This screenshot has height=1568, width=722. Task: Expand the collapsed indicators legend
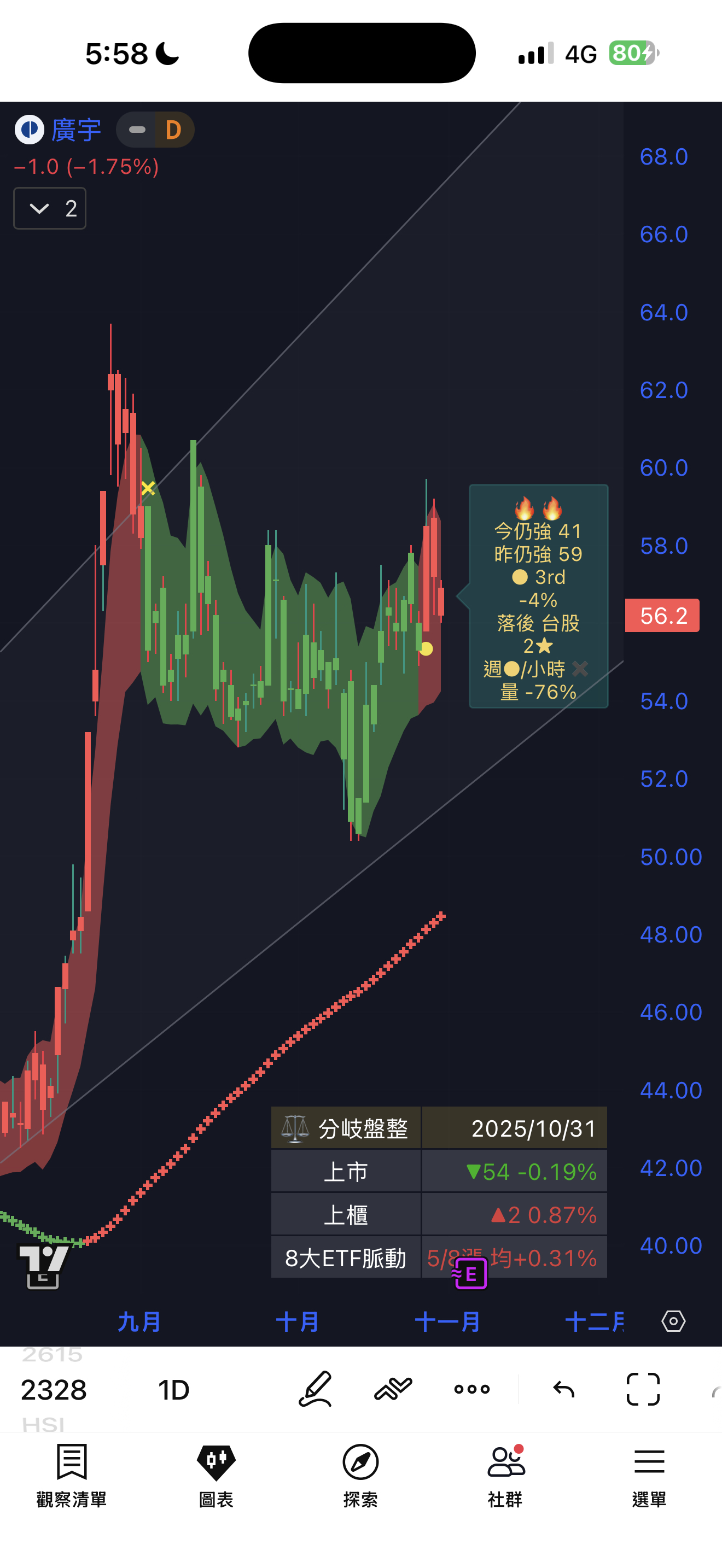pos(49,209)
